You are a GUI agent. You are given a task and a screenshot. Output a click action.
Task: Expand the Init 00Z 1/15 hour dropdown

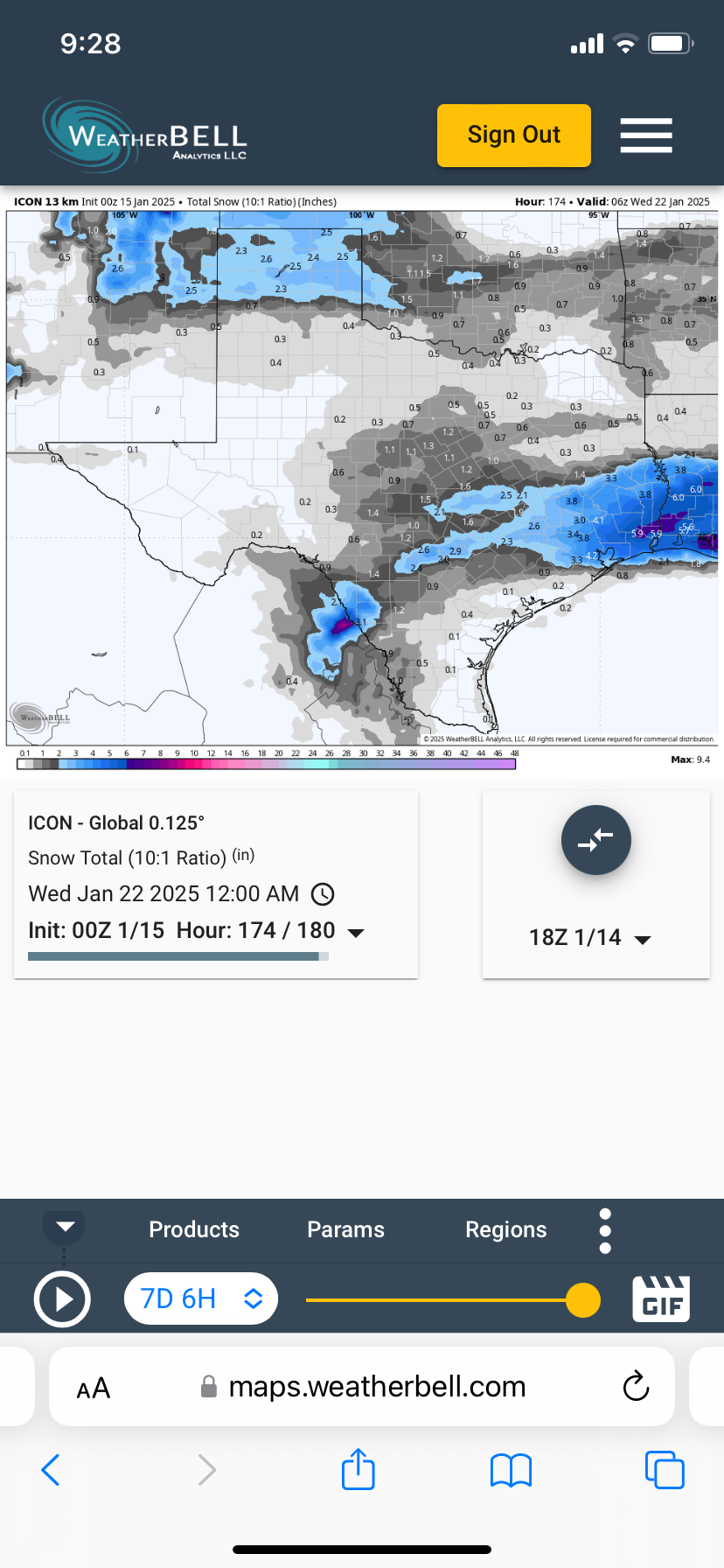point(356,932)
